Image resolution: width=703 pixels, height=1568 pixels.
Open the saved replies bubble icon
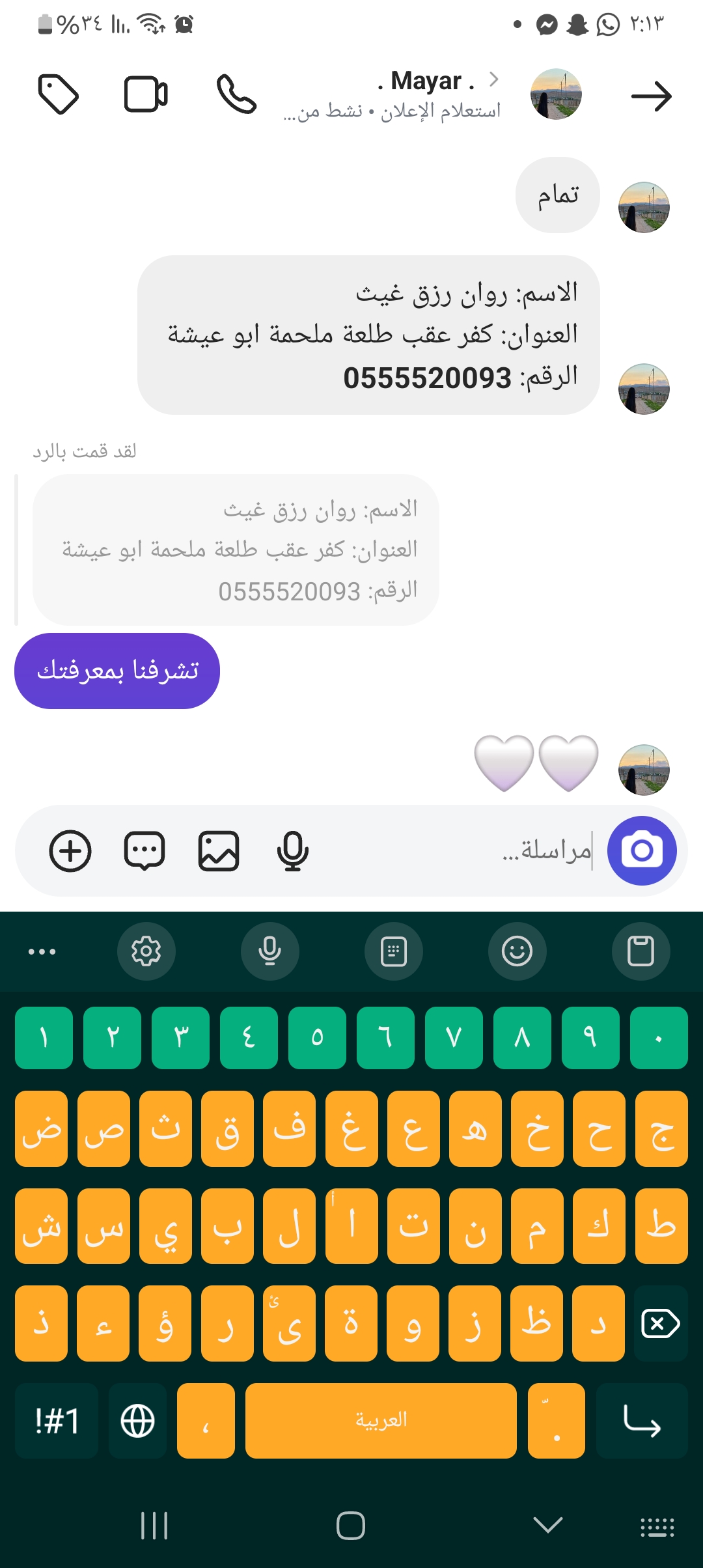click(145, 850)
